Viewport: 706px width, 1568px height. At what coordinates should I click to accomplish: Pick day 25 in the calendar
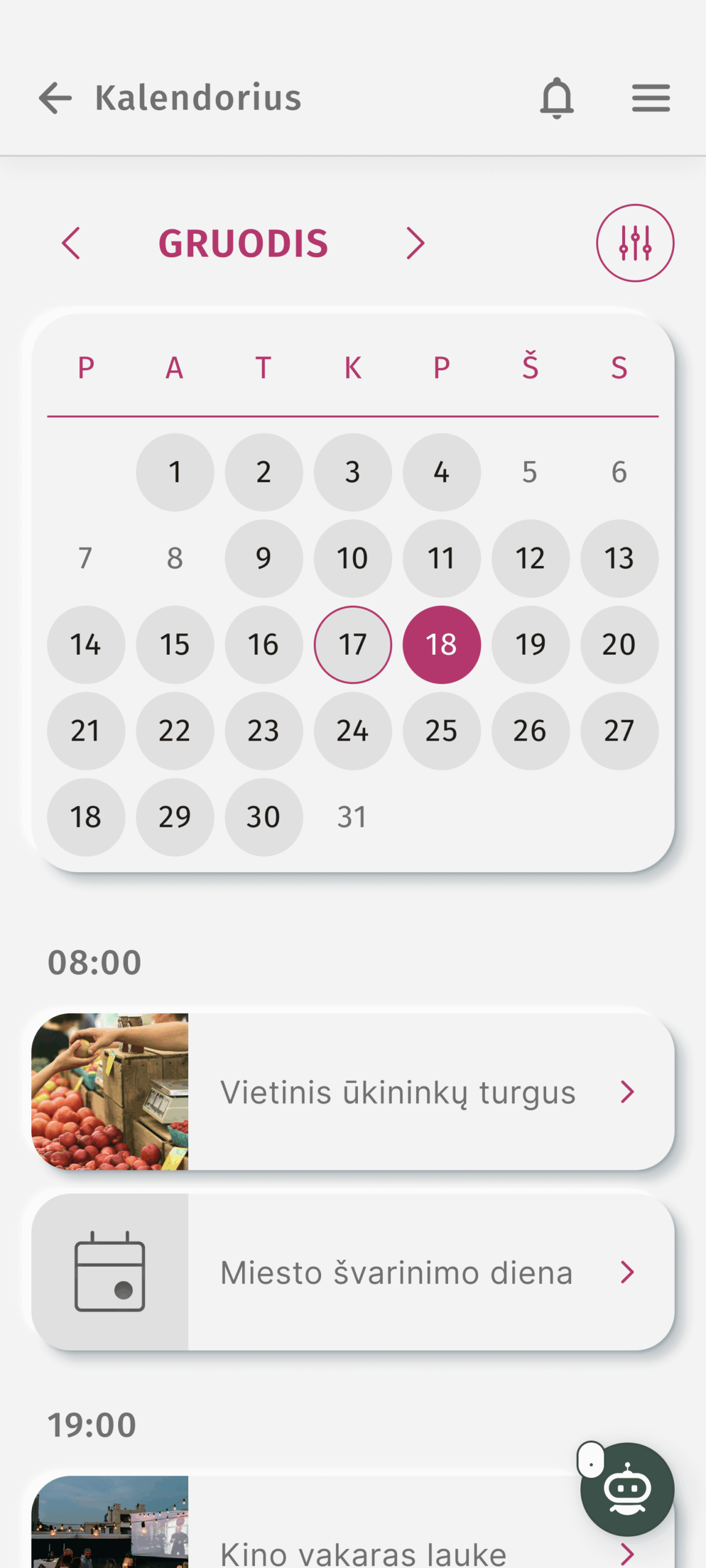[441, 731]
